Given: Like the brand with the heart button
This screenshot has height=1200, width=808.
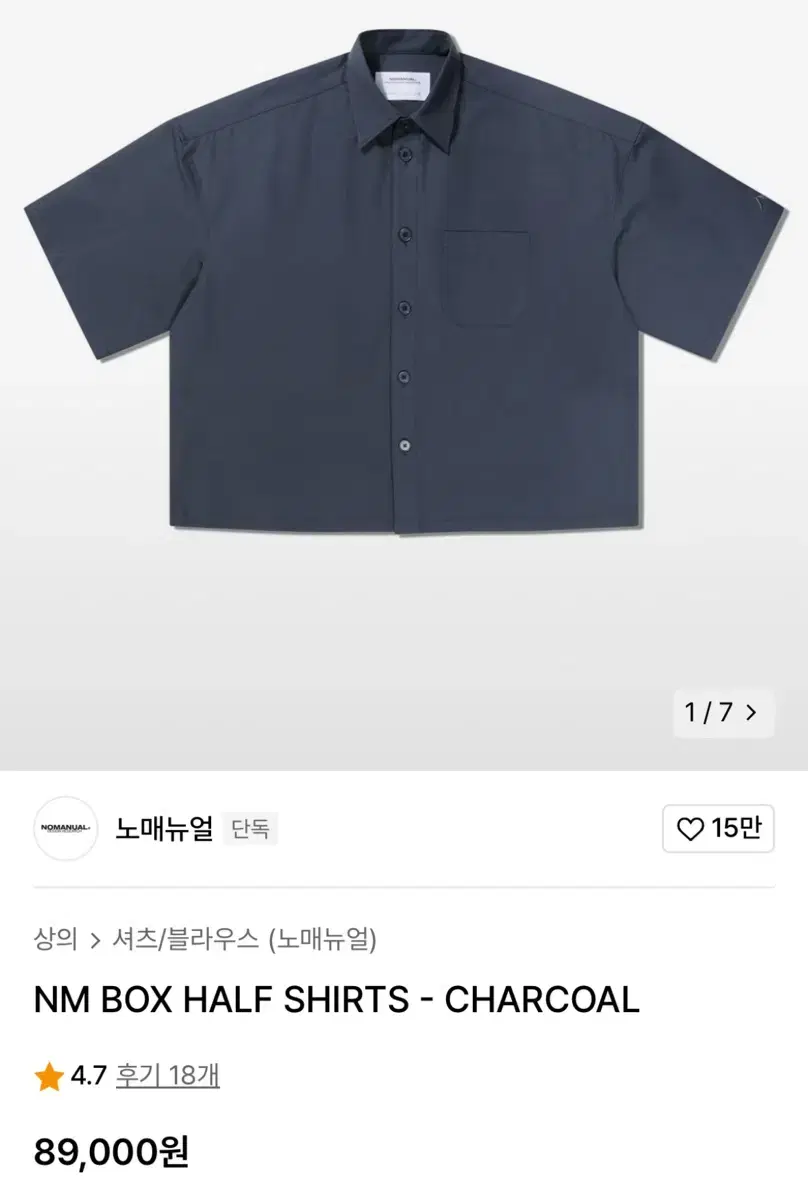Looking at the screenshot, I should [x=718, y=828].
